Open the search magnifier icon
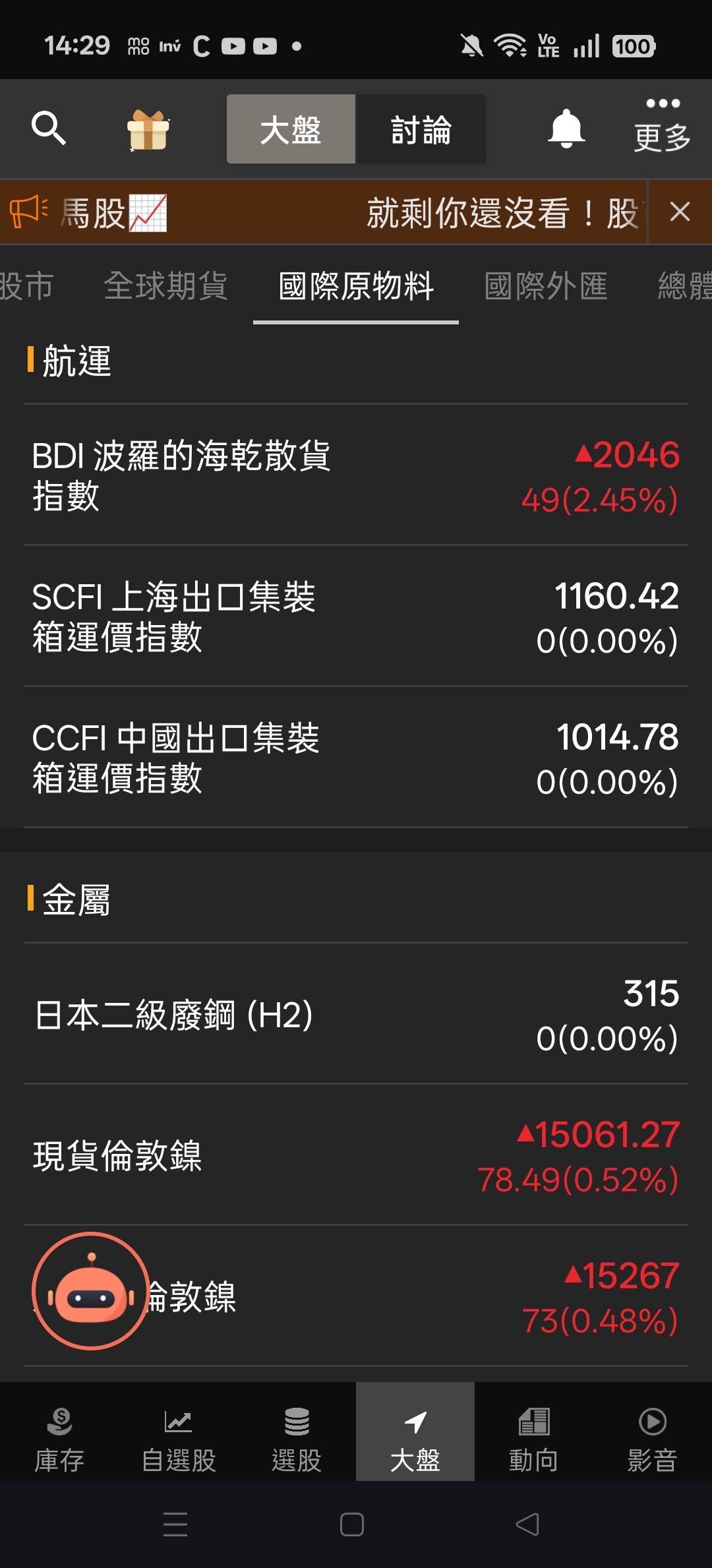The image size is (712, 1568). [49, 128]
